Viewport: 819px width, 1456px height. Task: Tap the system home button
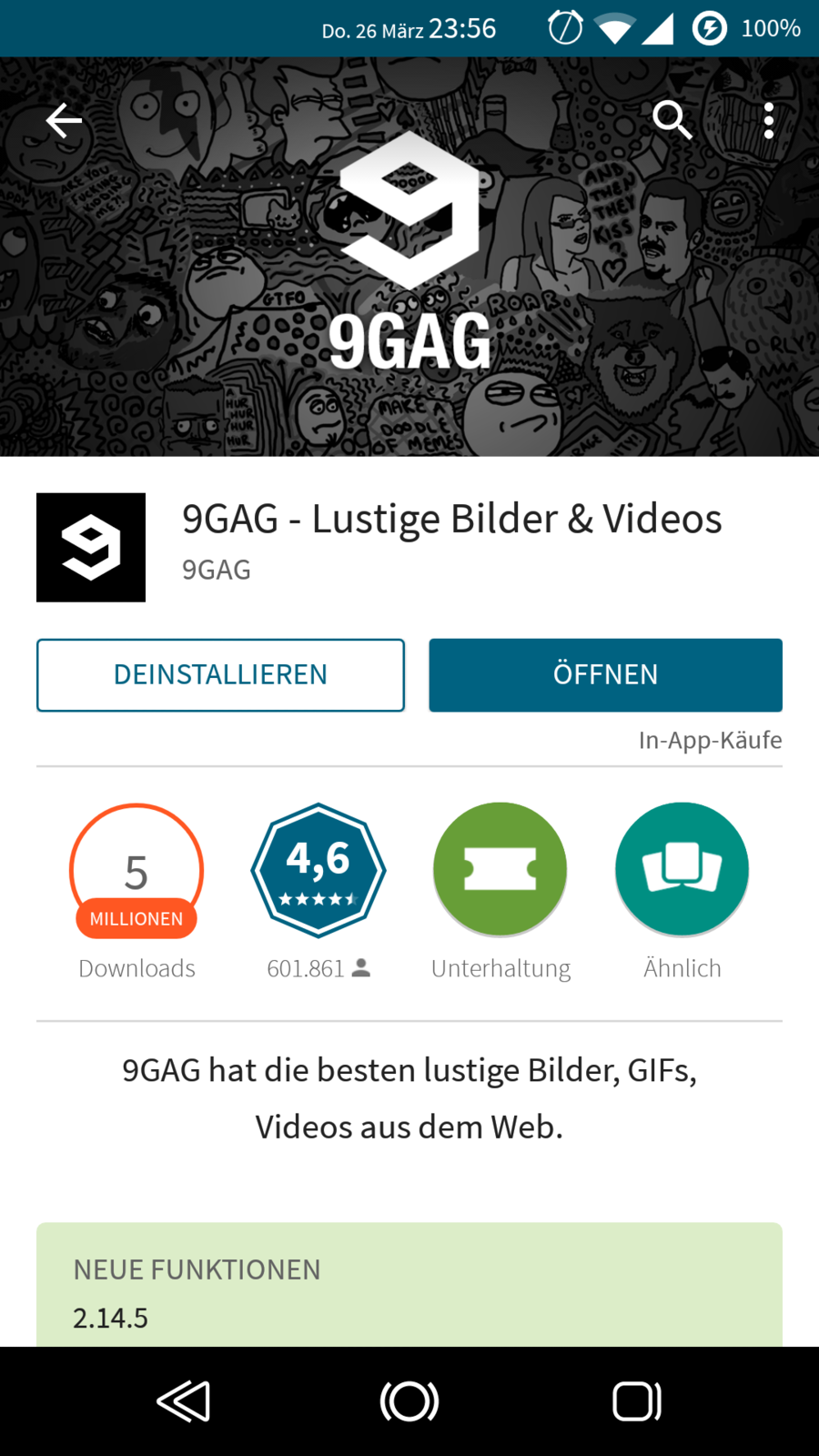409,1401
